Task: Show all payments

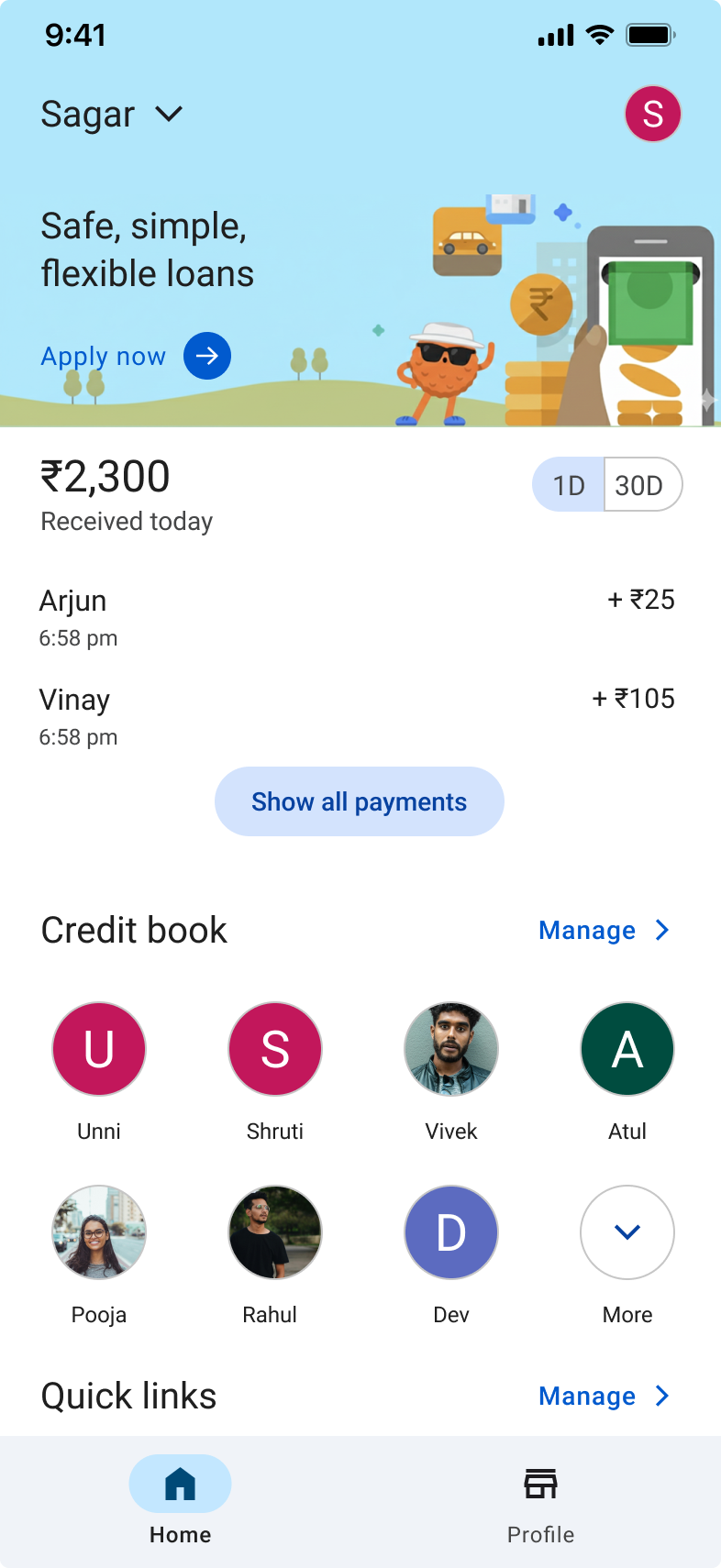Action: pyautogui.click(x=359, y=801)
